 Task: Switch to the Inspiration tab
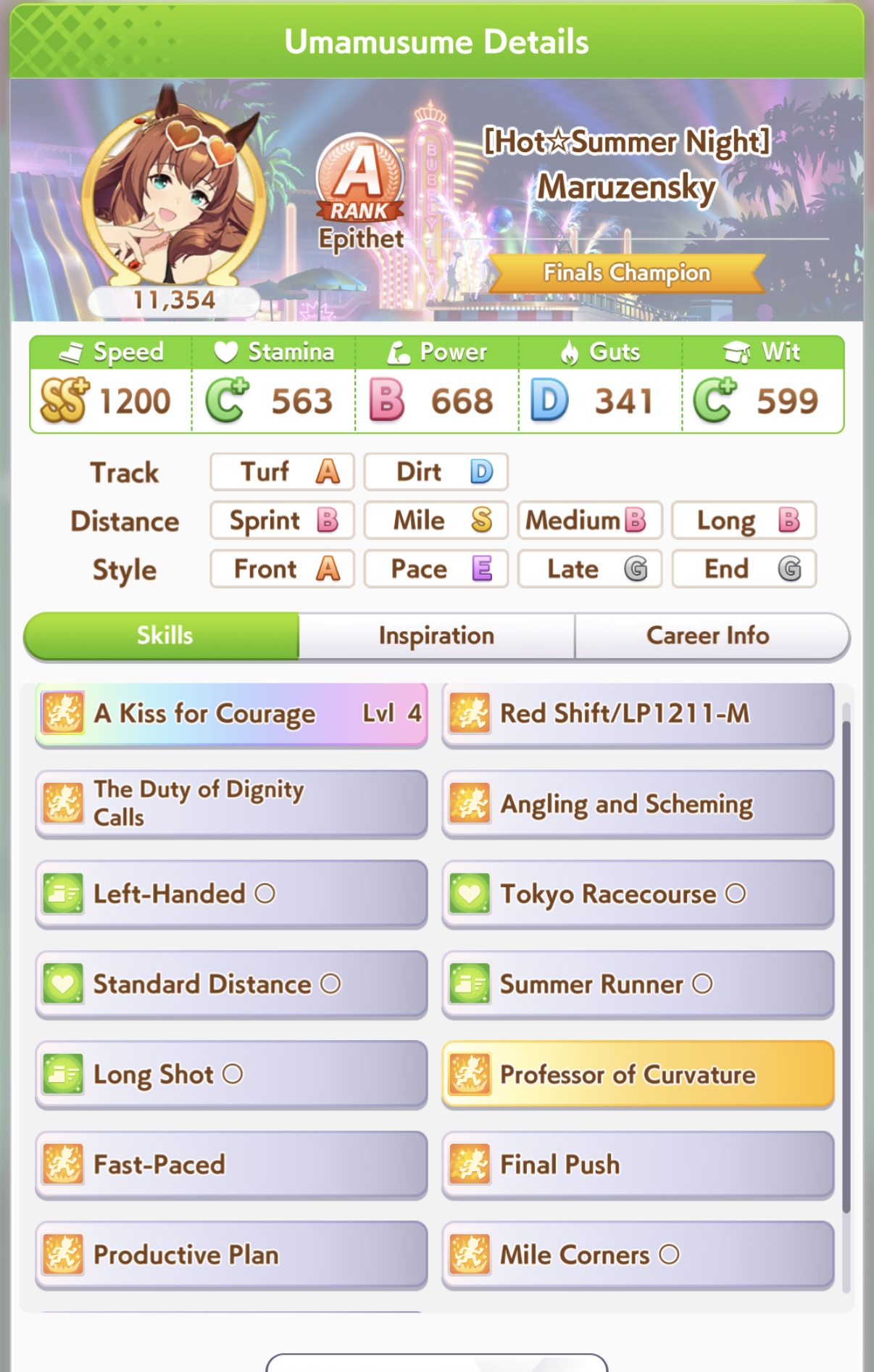click(436, 636)
